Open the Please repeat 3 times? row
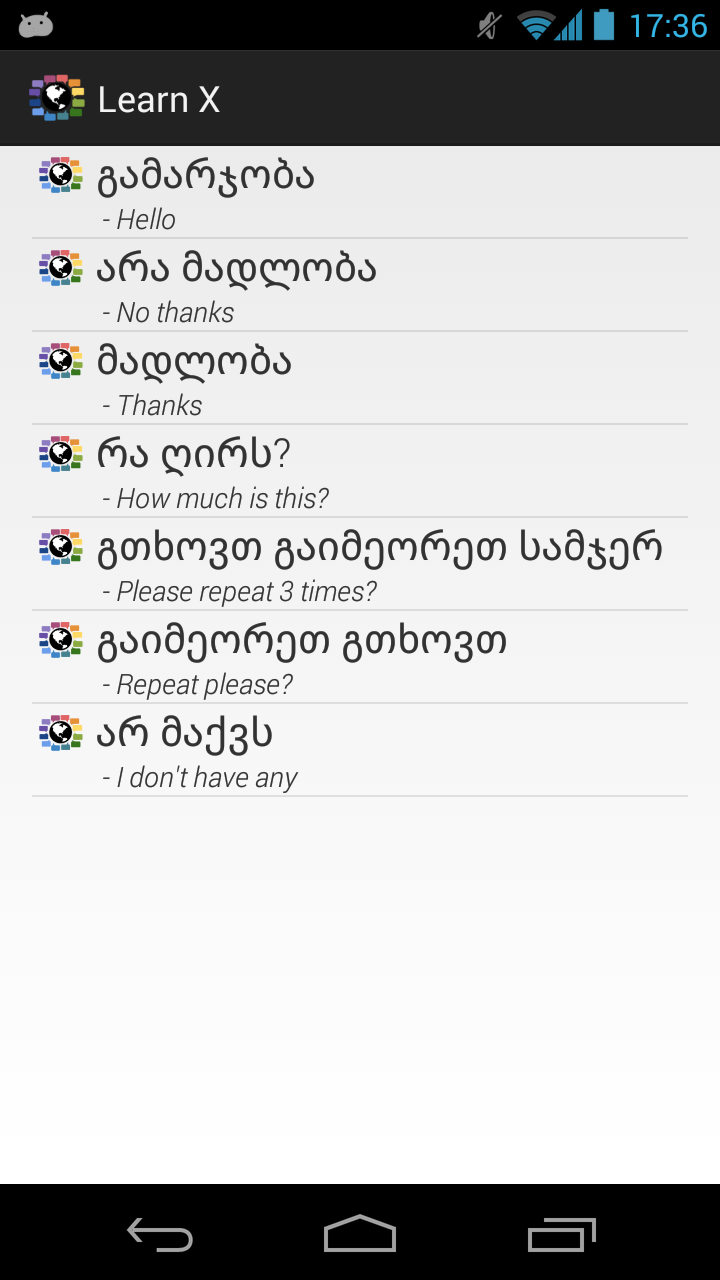The width and height of the screenshot is (720, 1280). pos(360,564)
